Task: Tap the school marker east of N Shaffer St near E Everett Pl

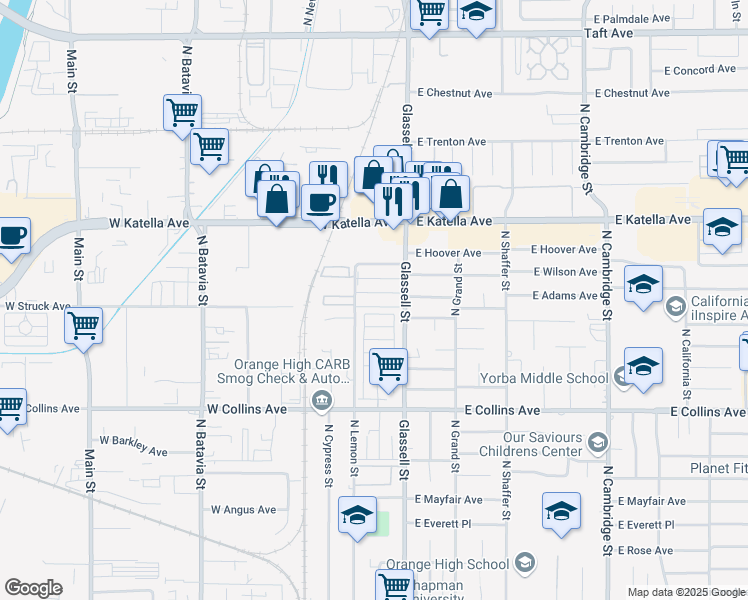Action: click(561, 511)
